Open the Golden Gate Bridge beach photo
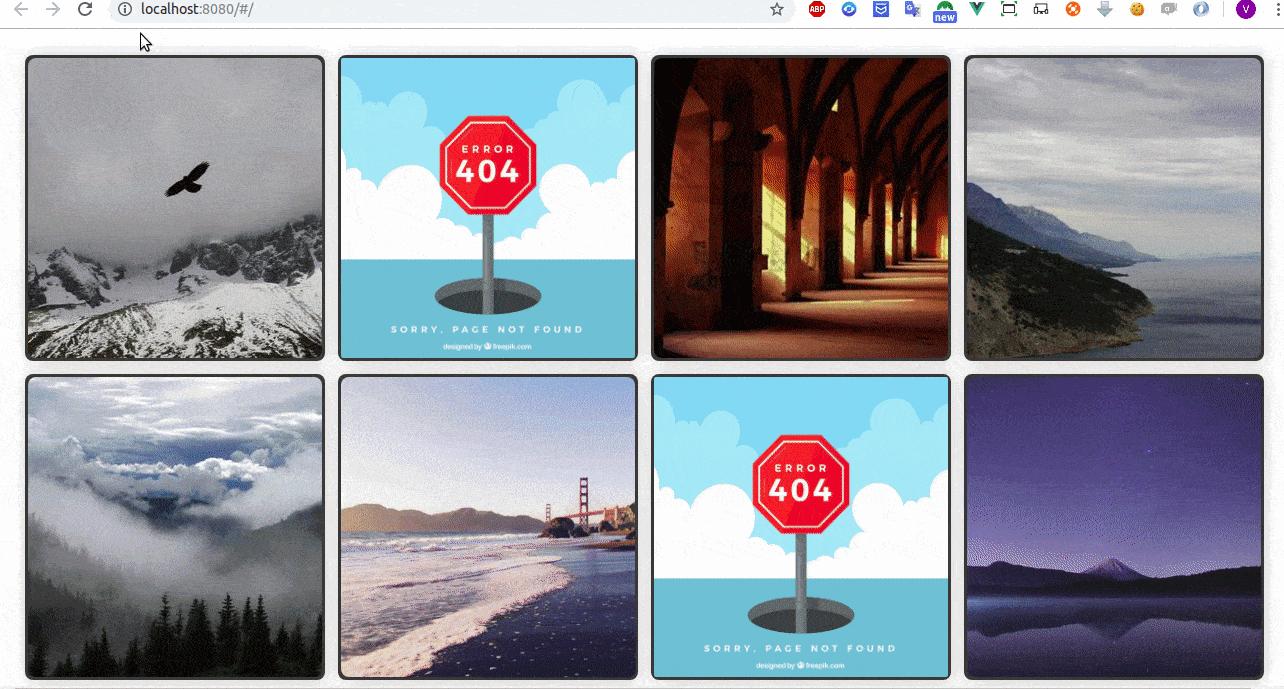The width and height of the screenshot is (1284, 689). pyautogui.click(x=488, y=527)
